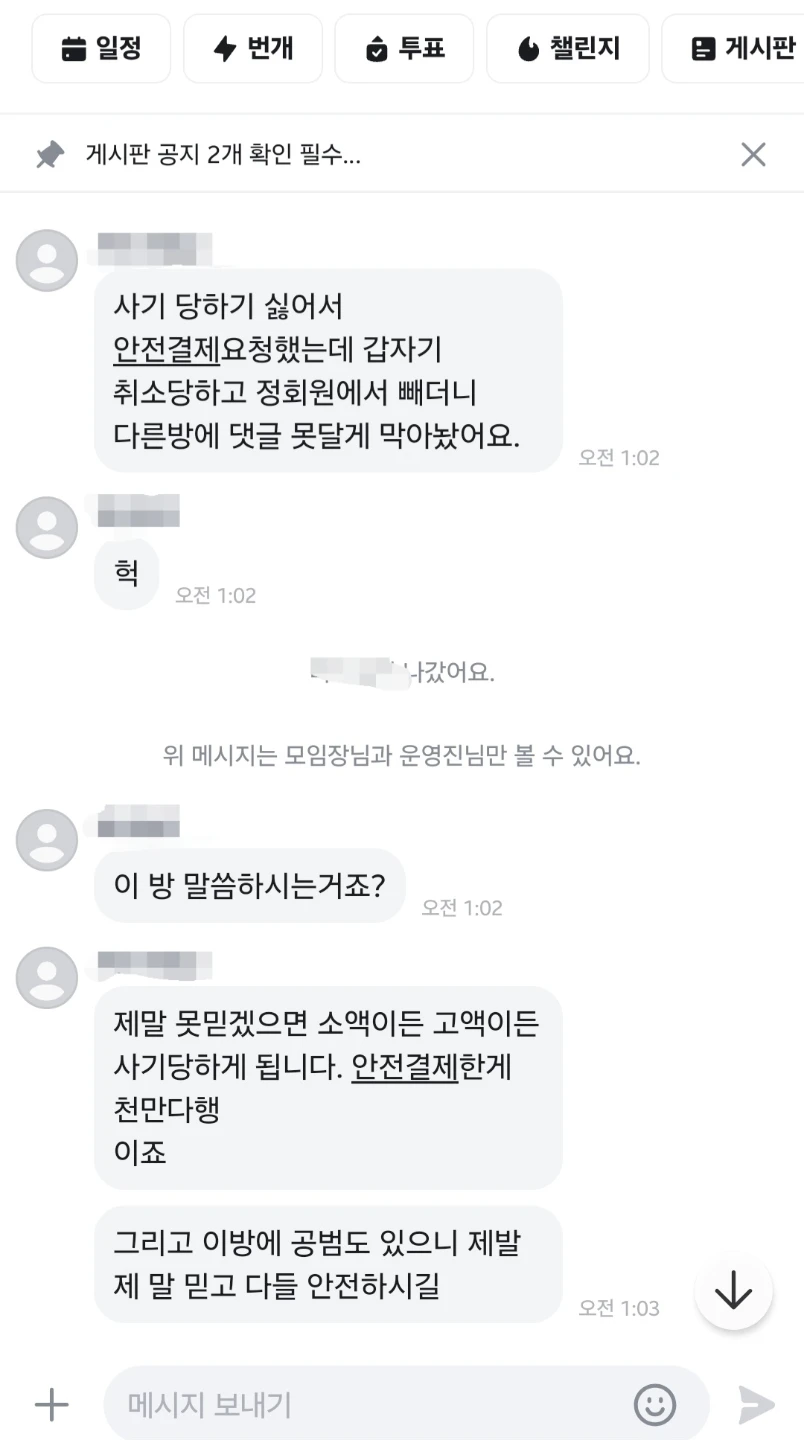Open the pinned 게시판 공지 notice
Viewport: 804px width, 1440px height.
(x=224, y=155)
